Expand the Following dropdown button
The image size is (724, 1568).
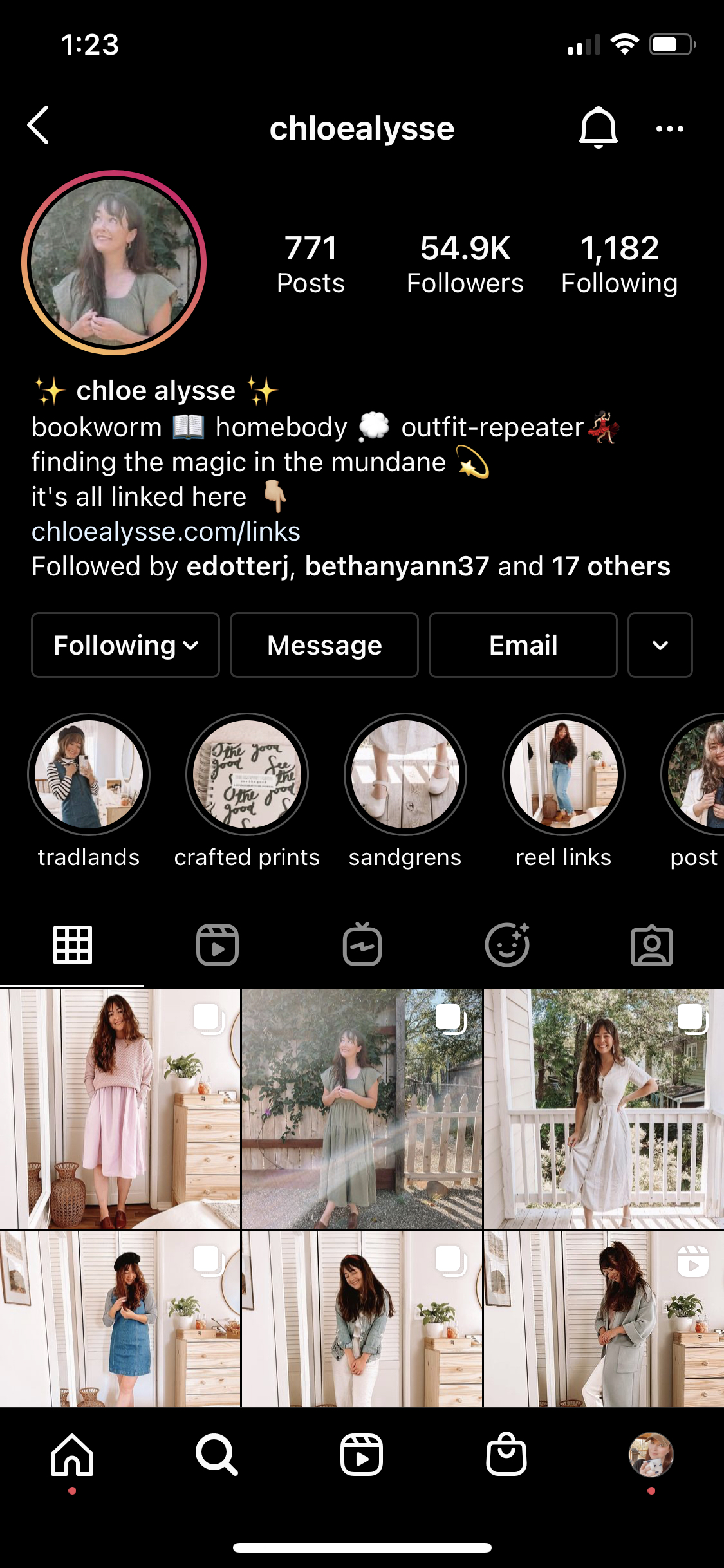tap(125, 645)
